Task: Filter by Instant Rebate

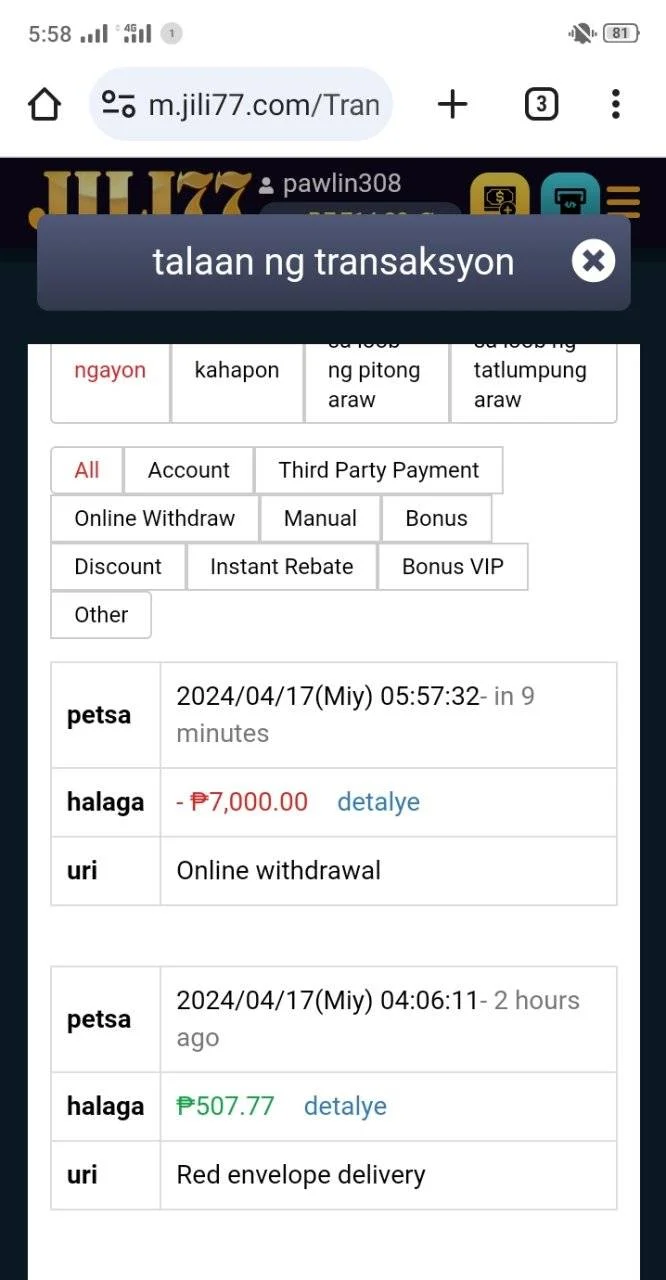Action: click(x=282, y=566)
